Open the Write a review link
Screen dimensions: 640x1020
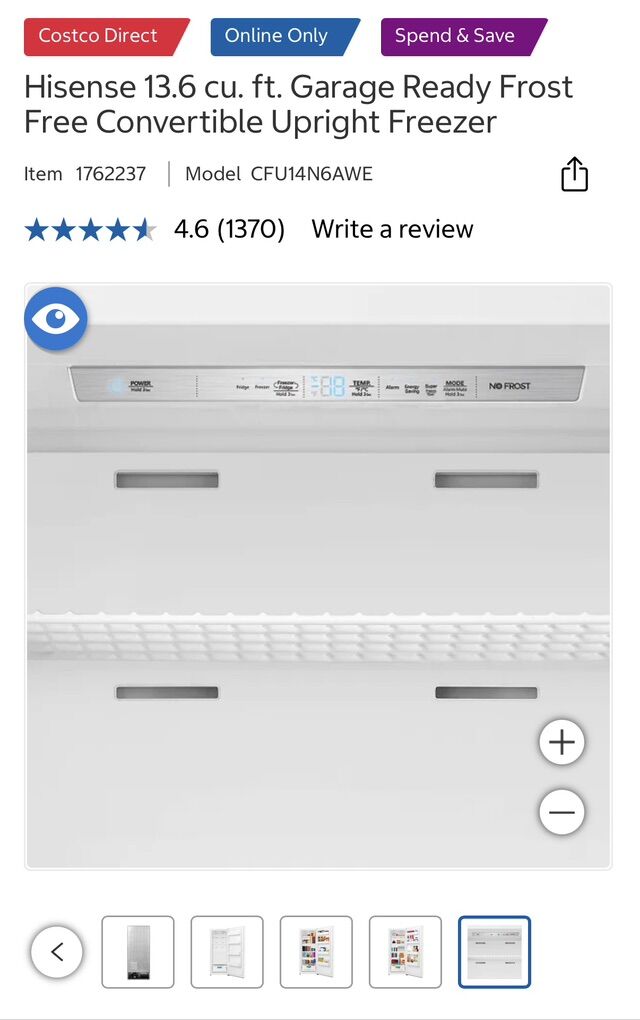point(392,229)
